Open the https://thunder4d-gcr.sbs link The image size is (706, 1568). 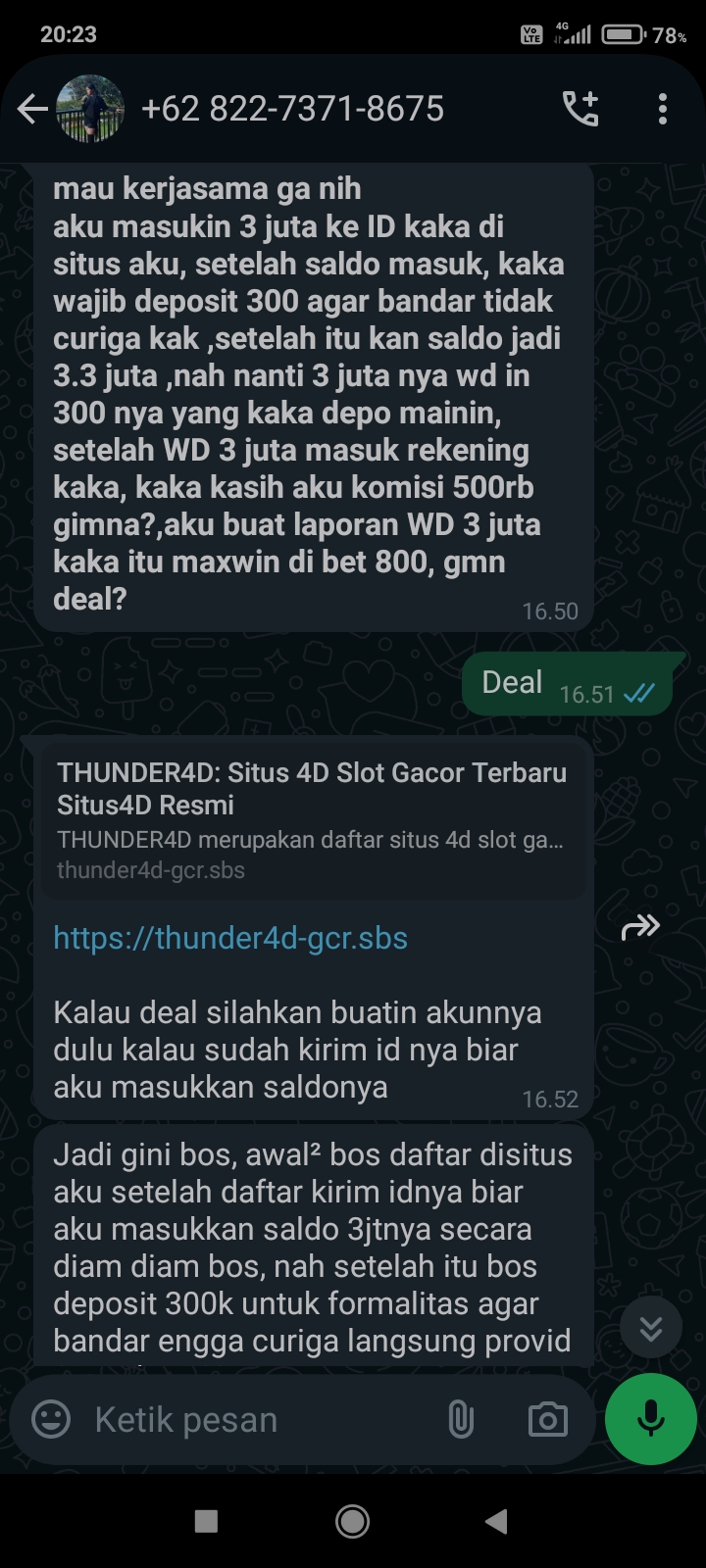(230, 938)
